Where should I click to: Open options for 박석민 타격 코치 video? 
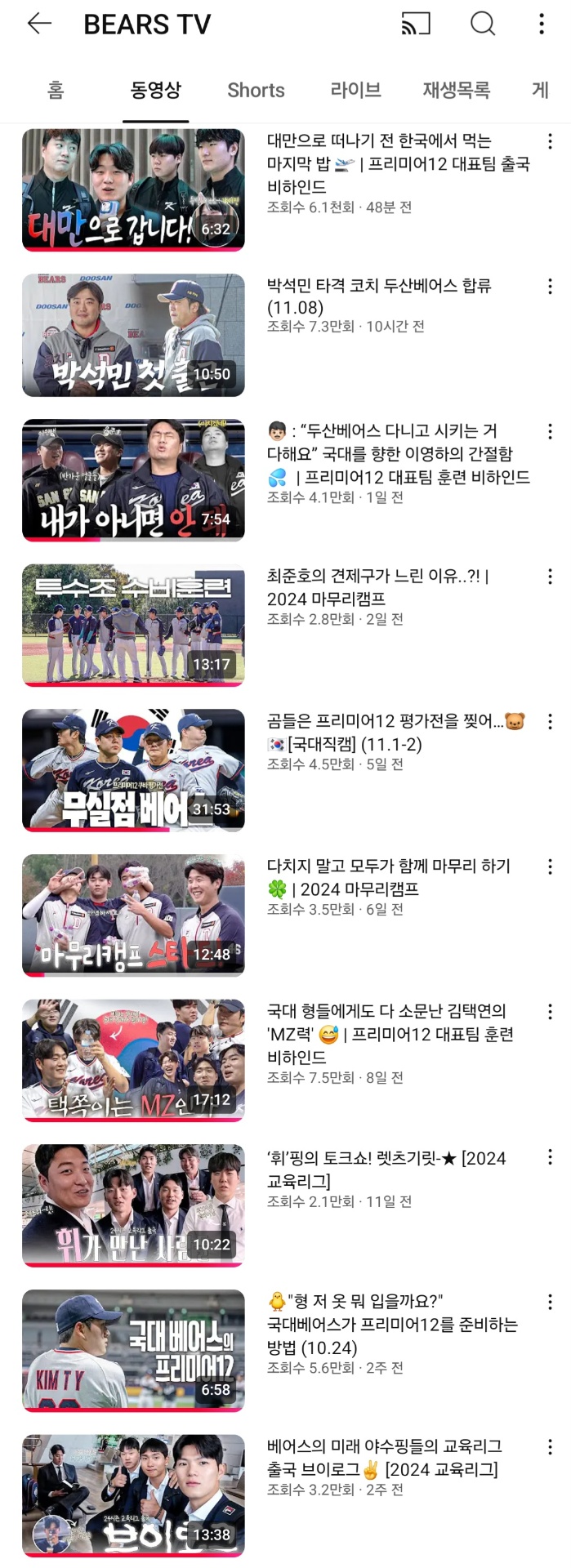coord(550,286)
